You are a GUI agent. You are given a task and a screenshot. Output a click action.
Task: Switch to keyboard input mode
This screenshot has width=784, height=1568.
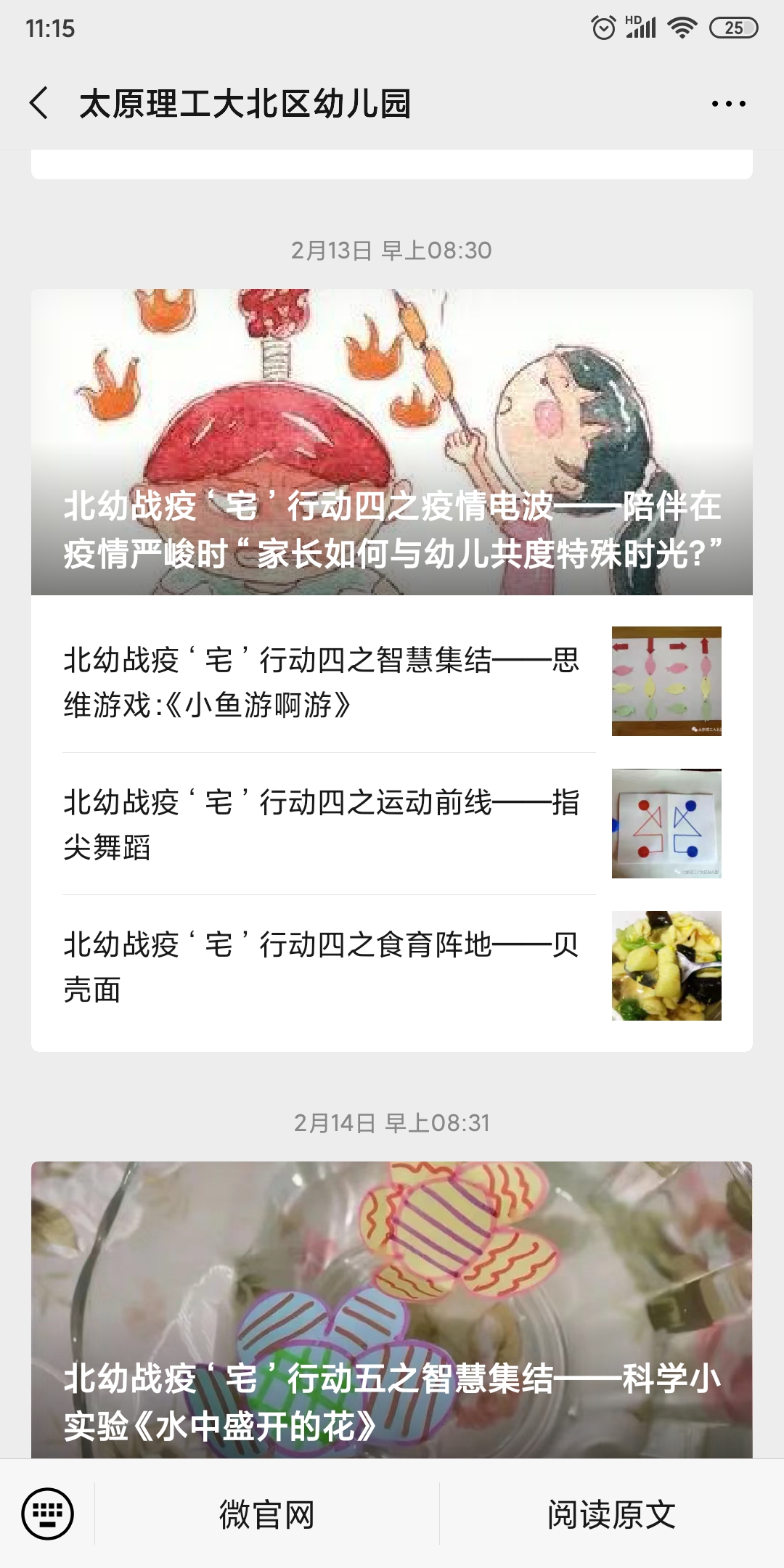pos(47,1514)
